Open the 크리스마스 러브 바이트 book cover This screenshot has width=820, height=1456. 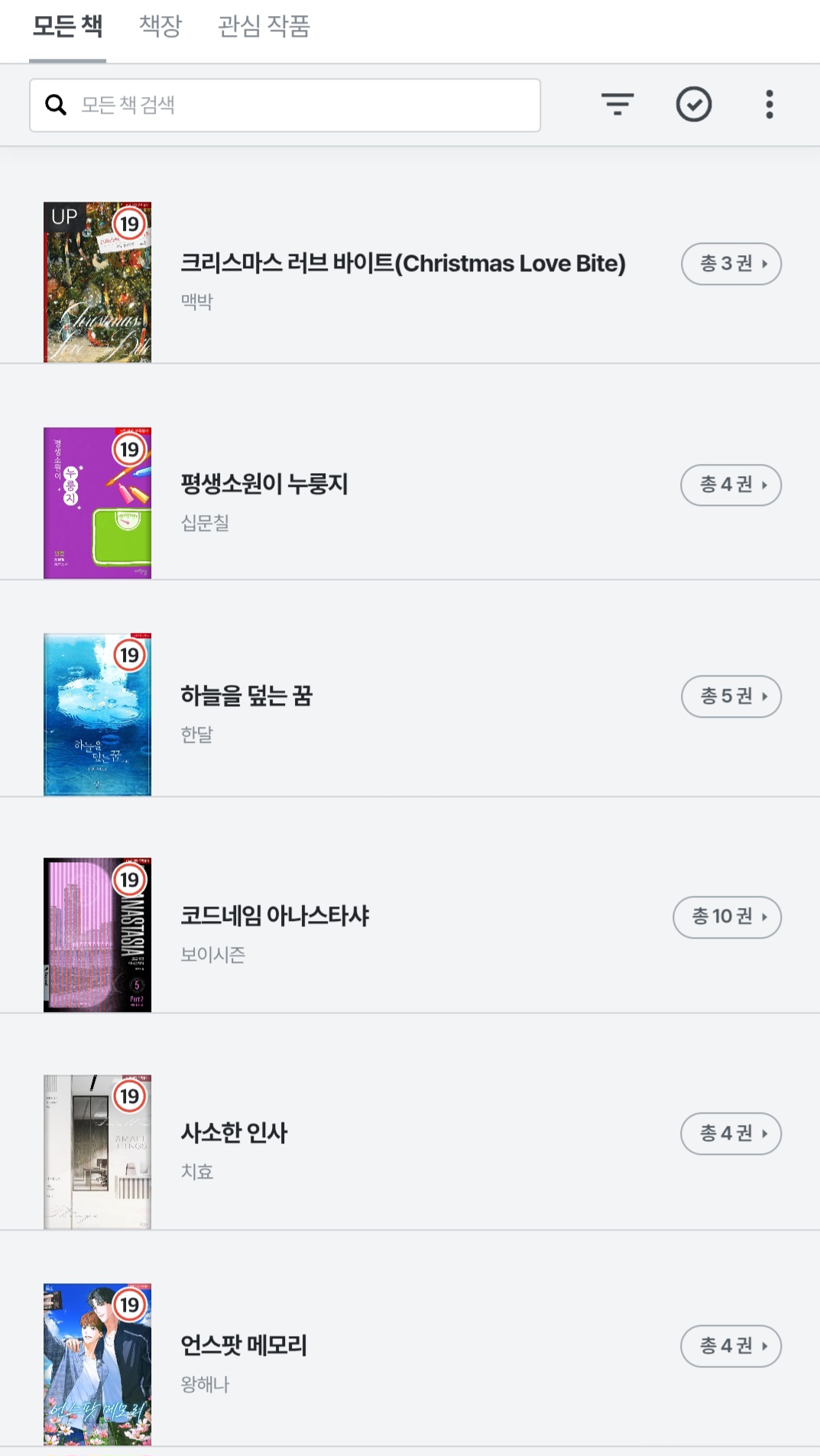click(x=97, y=282)
